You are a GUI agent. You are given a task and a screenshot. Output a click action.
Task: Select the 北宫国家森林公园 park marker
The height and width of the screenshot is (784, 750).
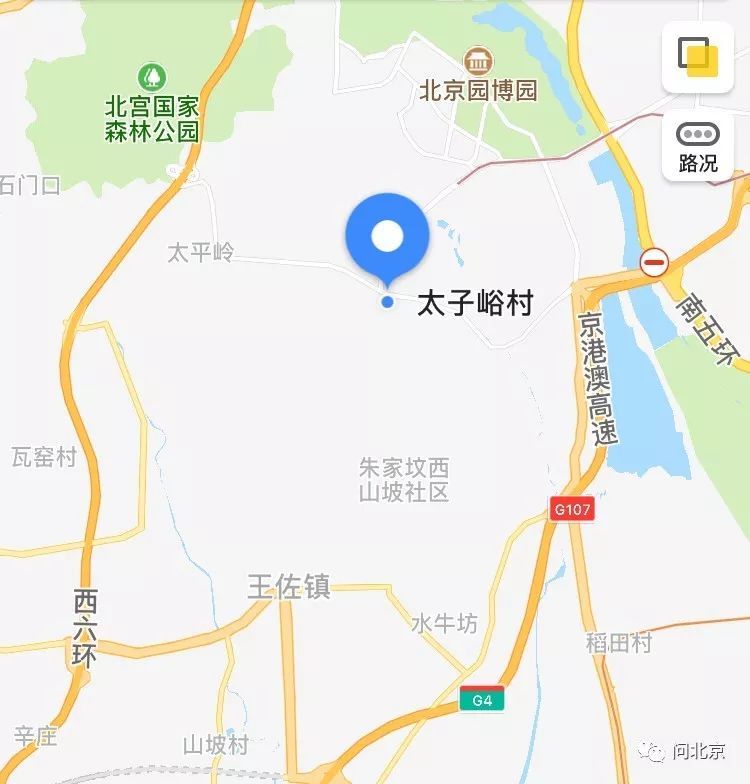152,76
